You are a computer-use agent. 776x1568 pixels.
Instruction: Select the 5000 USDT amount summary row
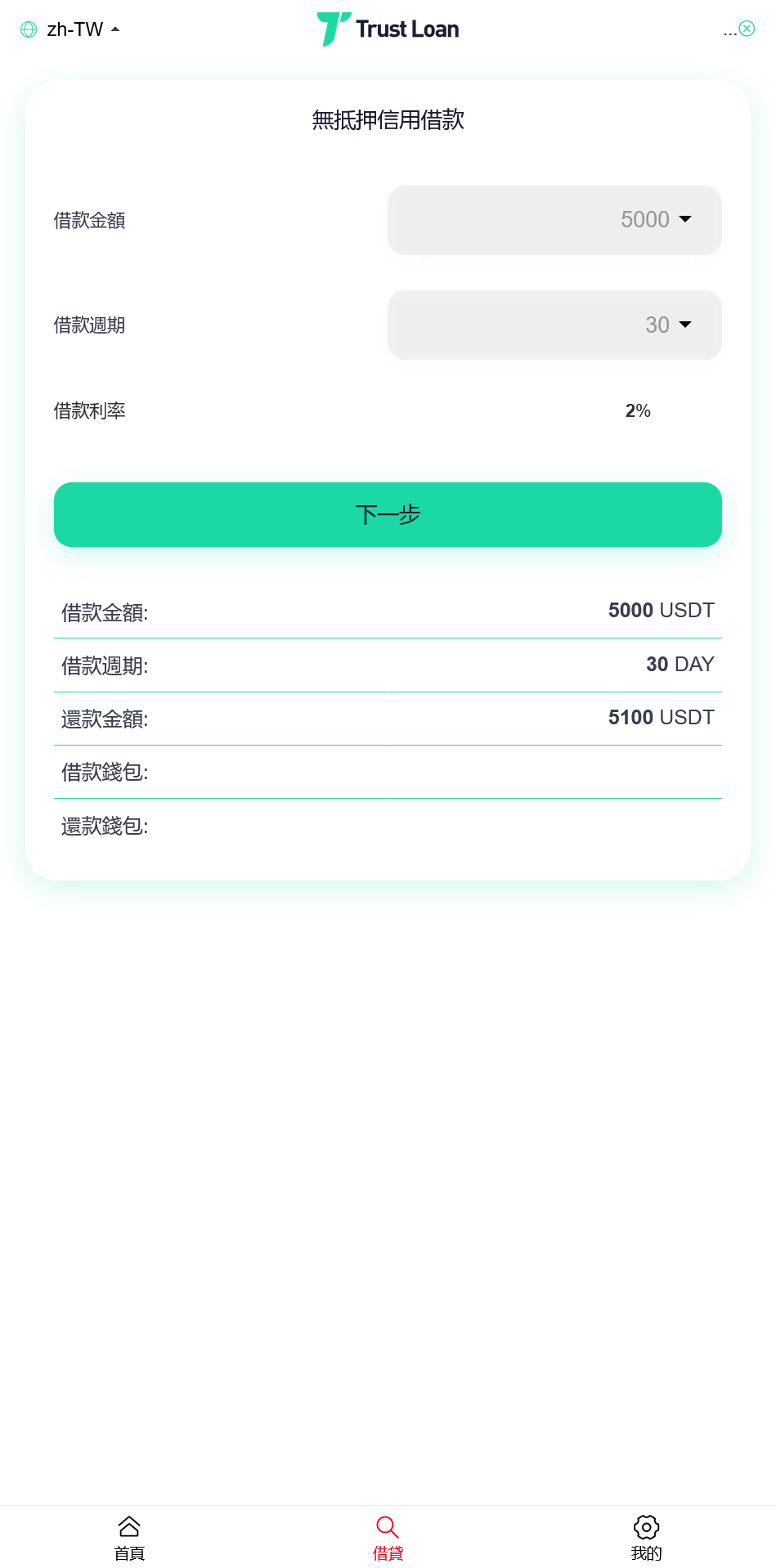pos(387,610)
